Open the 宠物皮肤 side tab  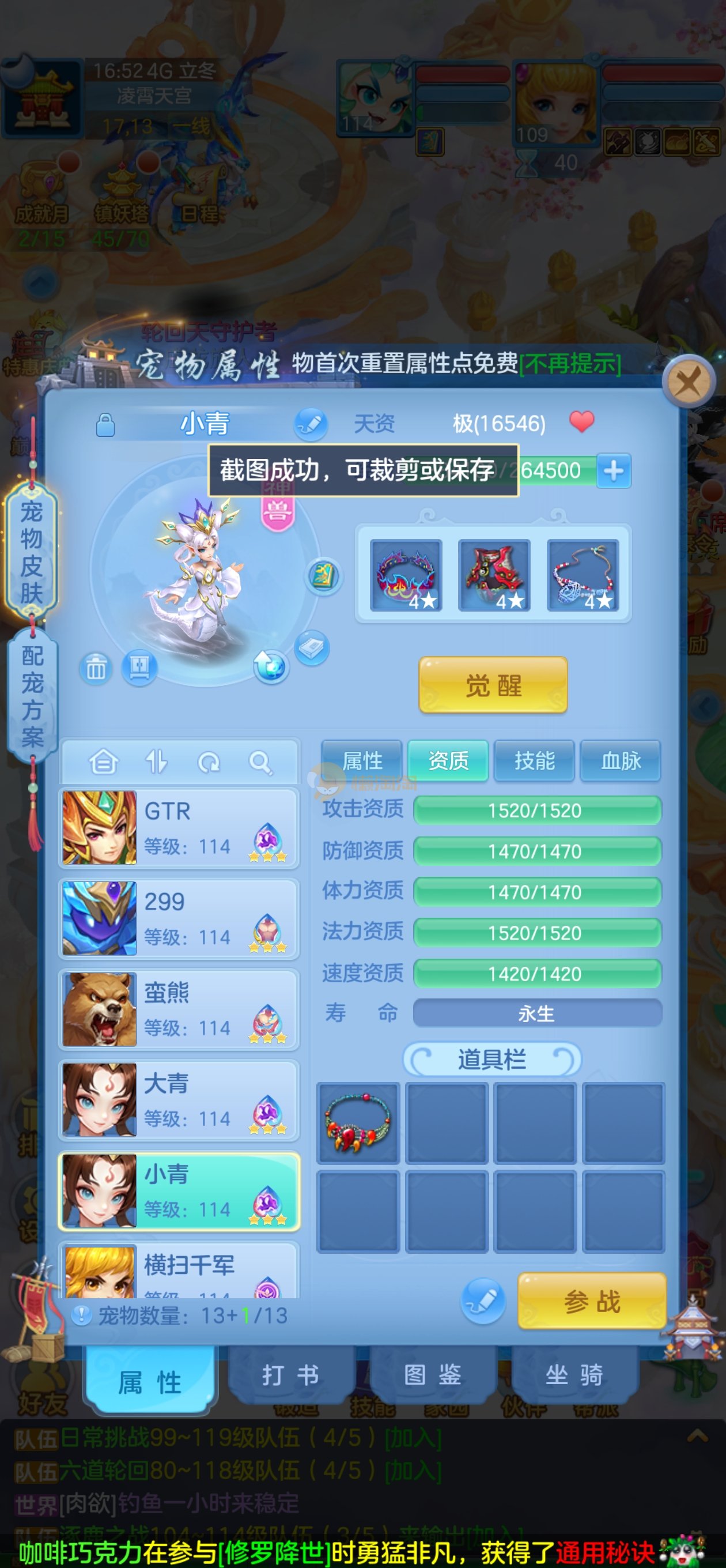coord(31,552)
